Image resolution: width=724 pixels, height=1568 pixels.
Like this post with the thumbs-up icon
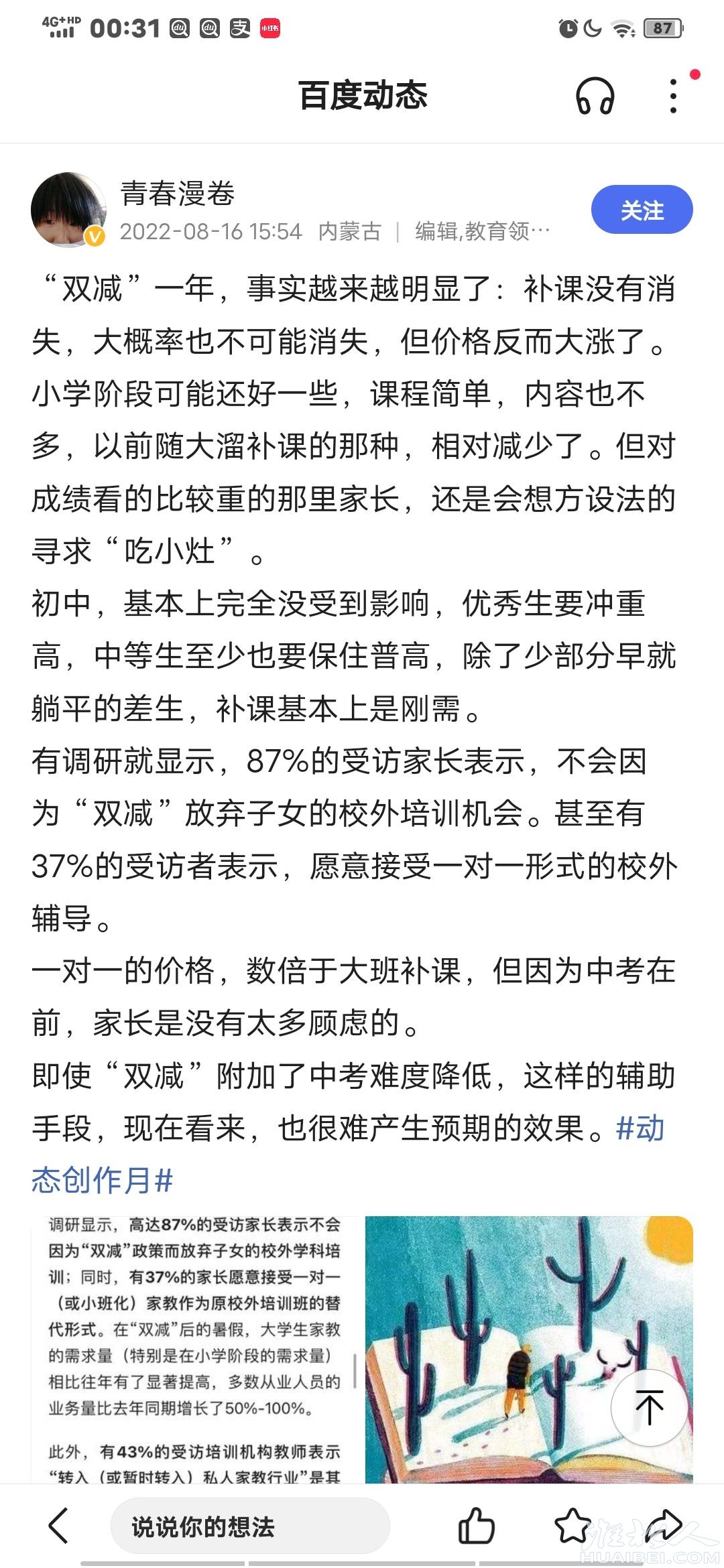click(x=476, y=1526)
